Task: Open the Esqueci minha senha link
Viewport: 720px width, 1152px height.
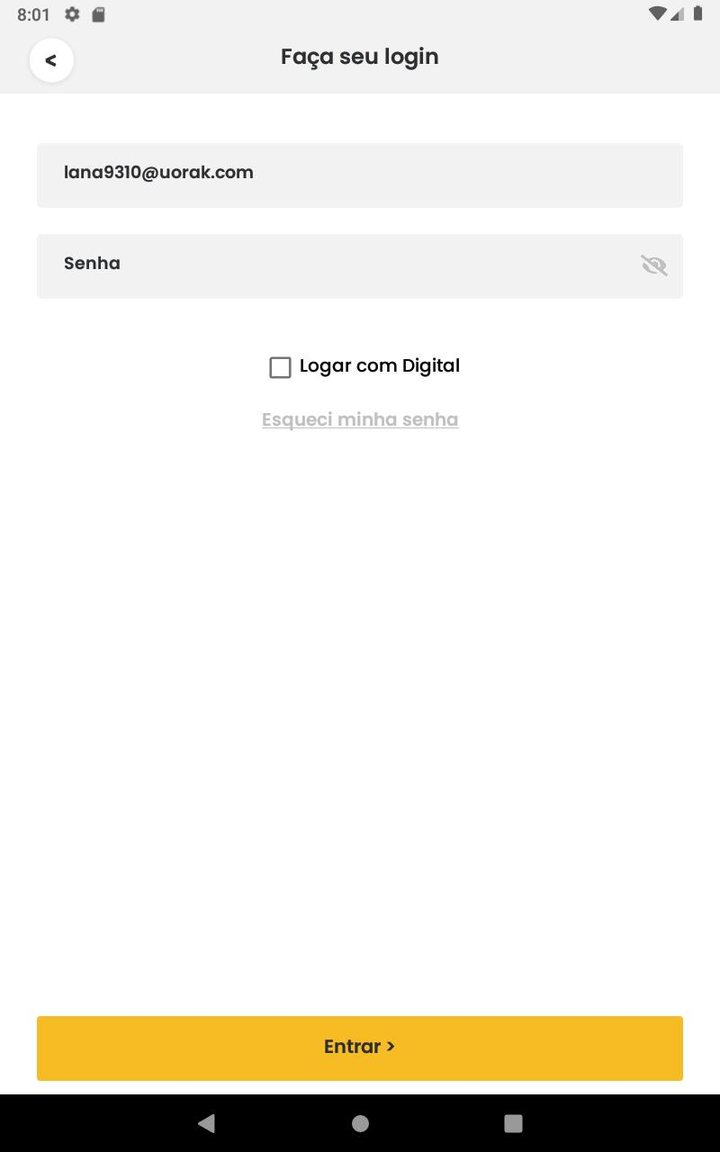Action: pos(360,420)
